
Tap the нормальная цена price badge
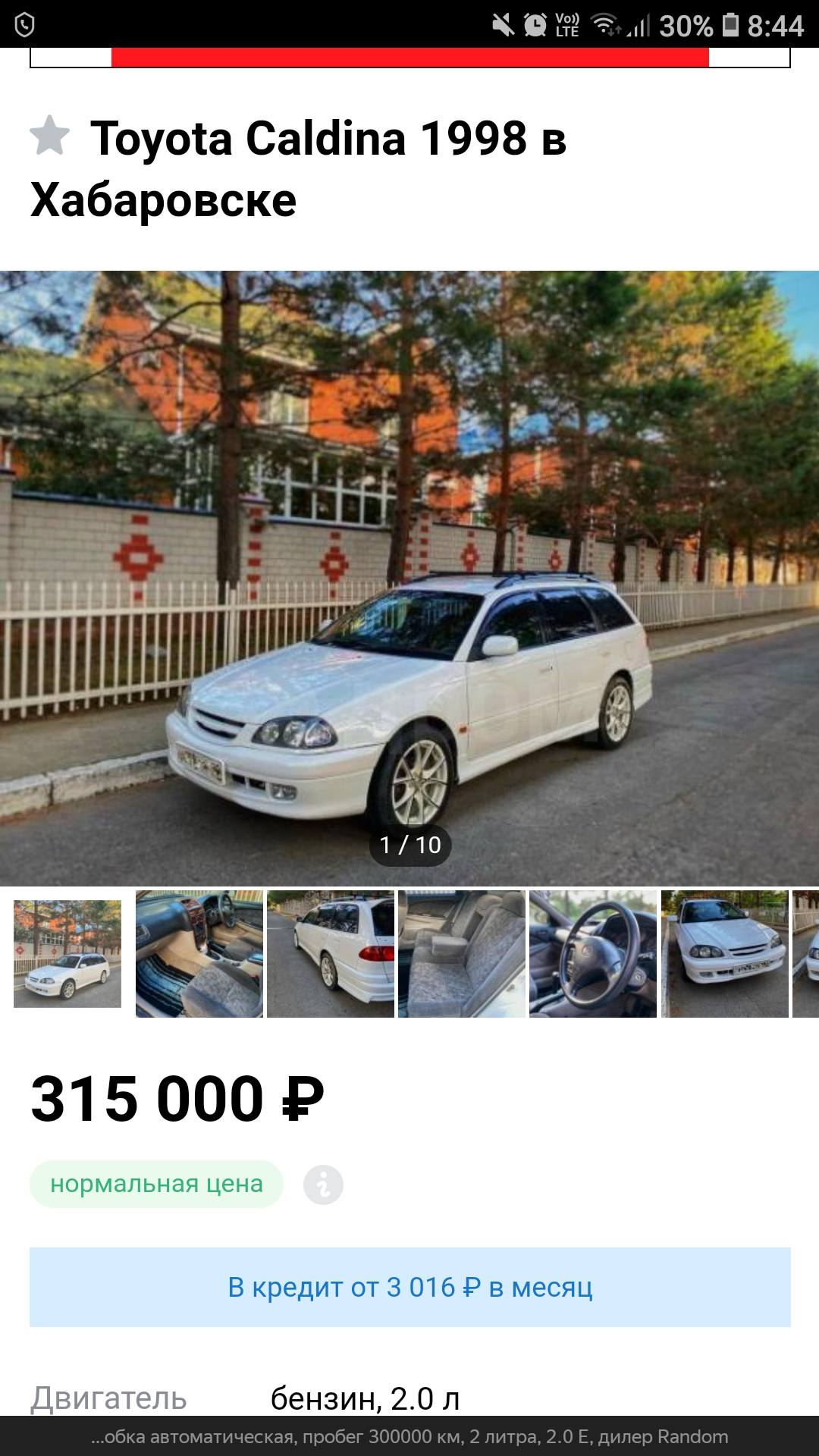pos(156,1184)
